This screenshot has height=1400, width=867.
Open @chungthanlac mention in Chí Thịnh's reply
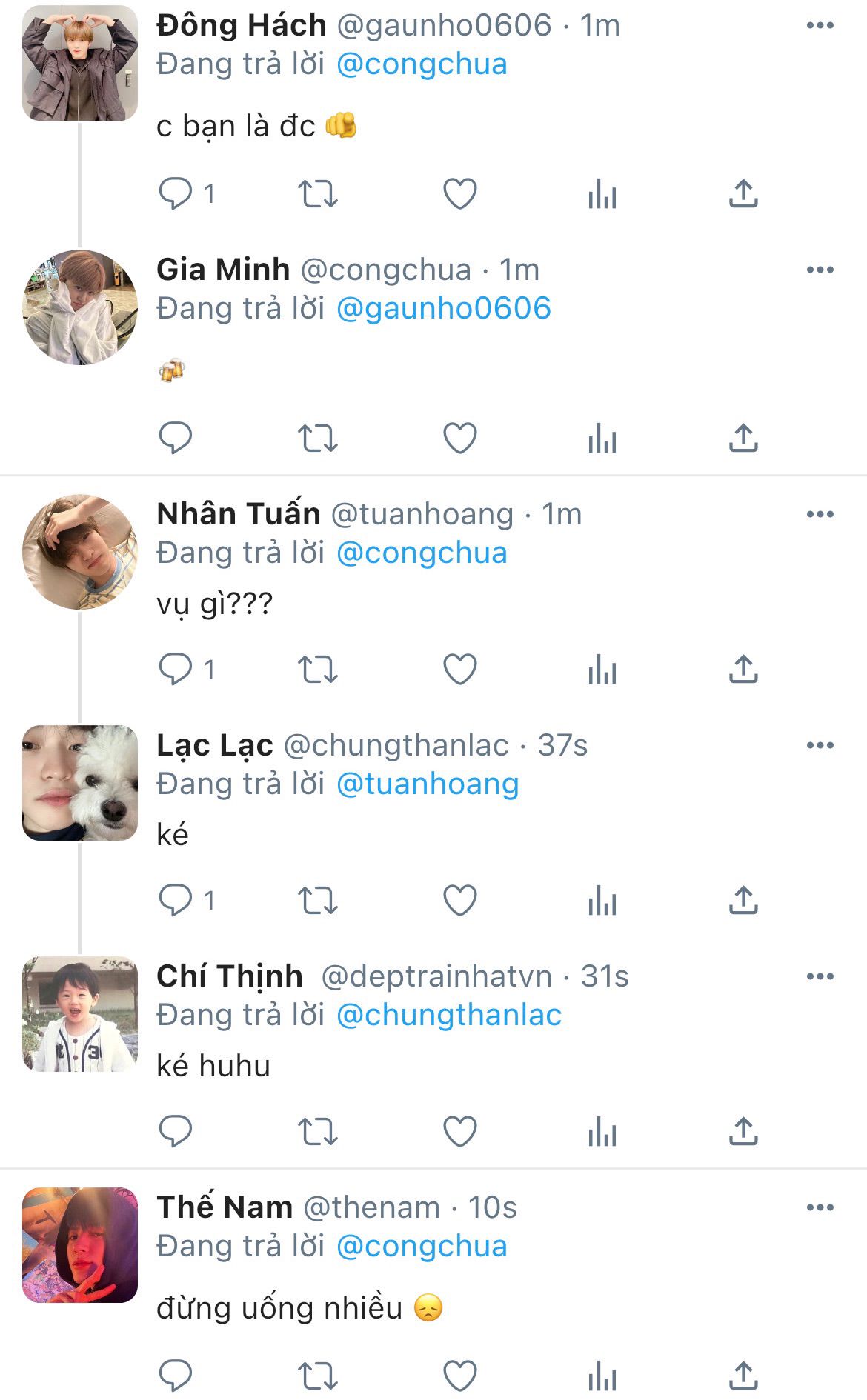click(448, 1016)
